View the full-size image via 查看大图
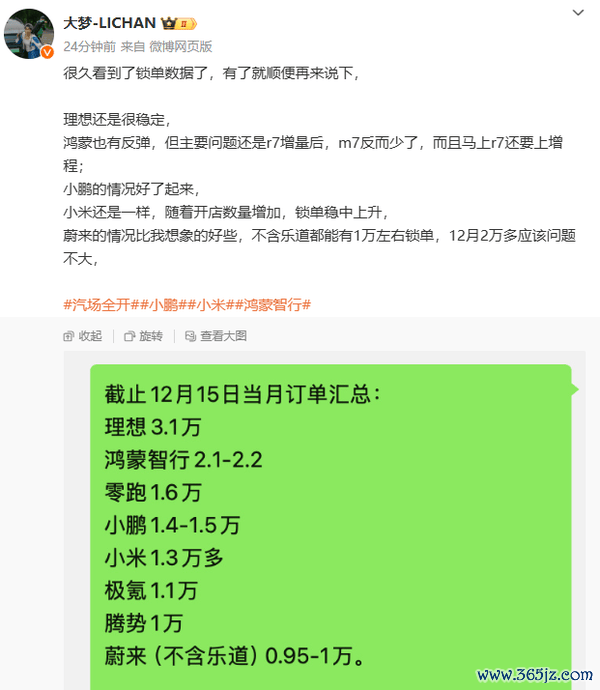 (x=216, y=336)
